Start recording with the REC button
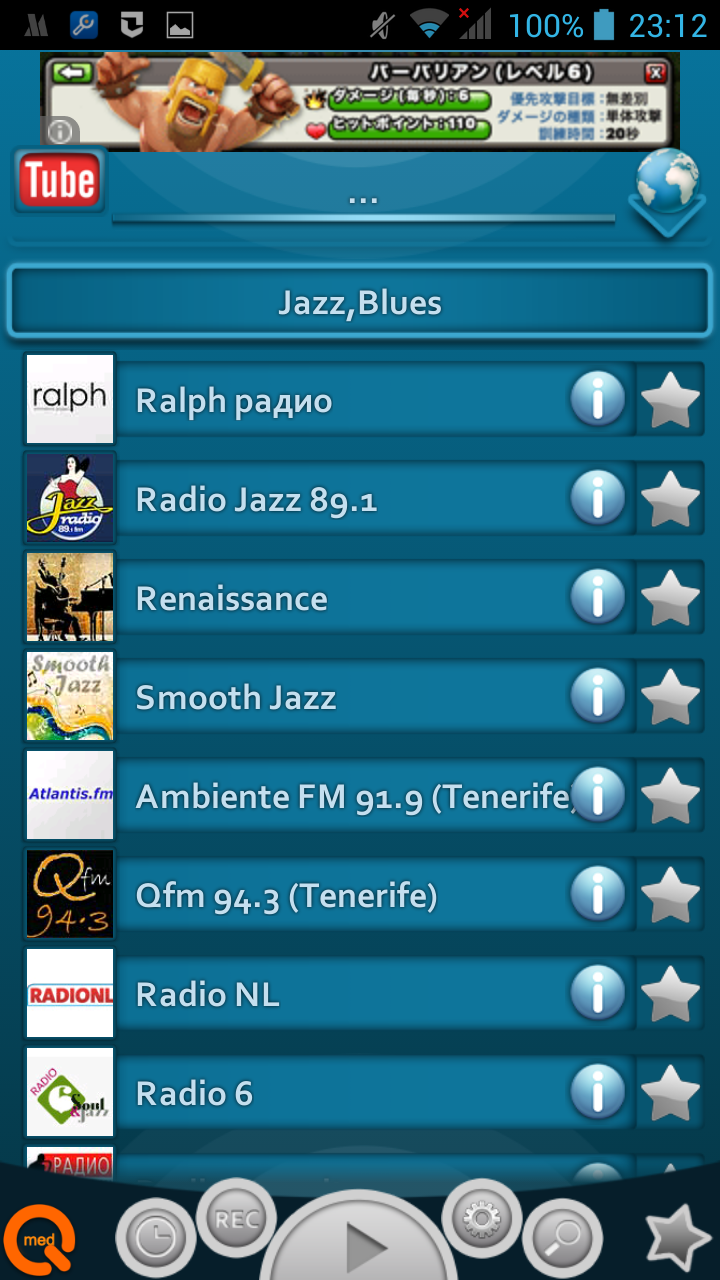The width and height of the screenshot is (720, 1280). click(236, 1220)
